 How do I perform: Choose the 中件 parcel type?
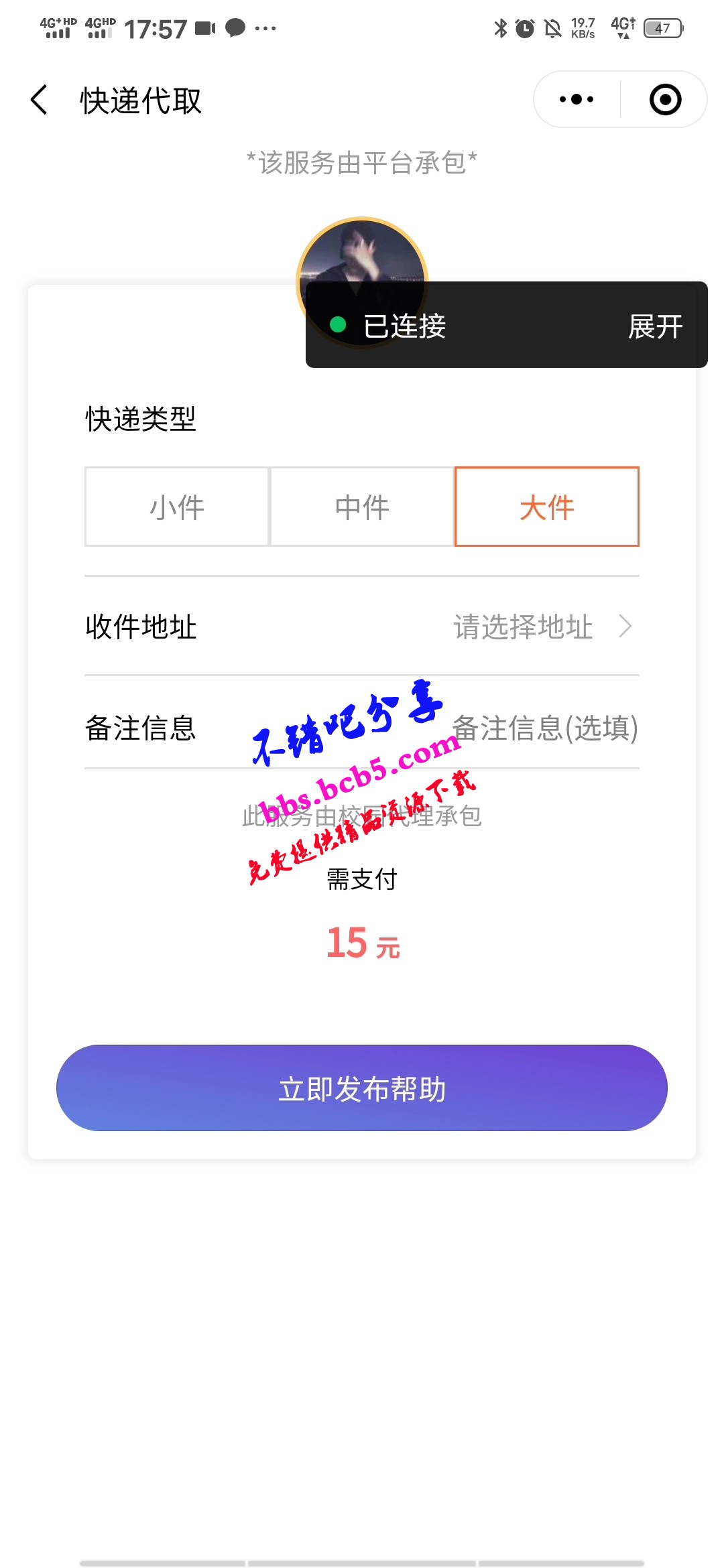pos(362,507)
